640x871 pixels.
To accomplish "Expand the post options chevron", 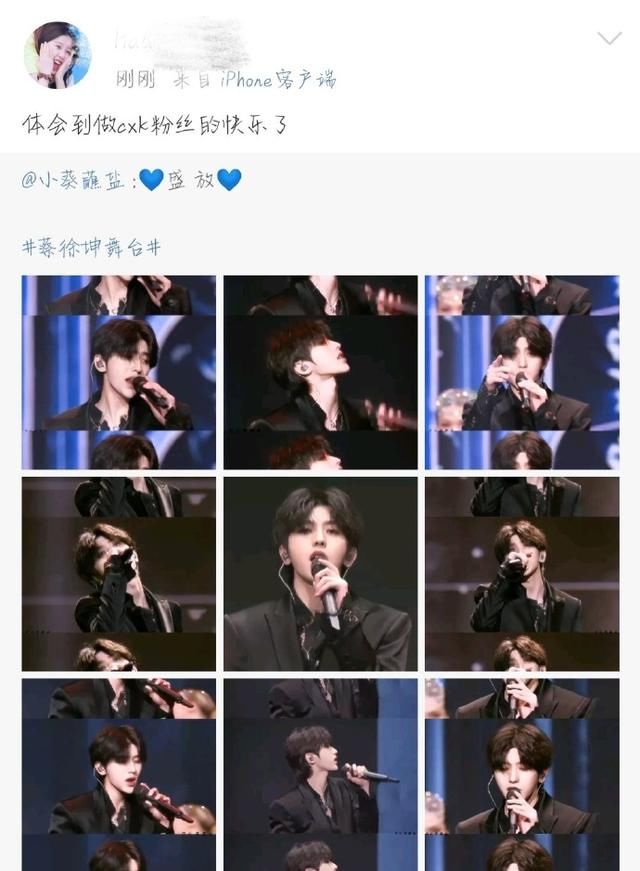I will pyautogui.click(x=608, y=39).
